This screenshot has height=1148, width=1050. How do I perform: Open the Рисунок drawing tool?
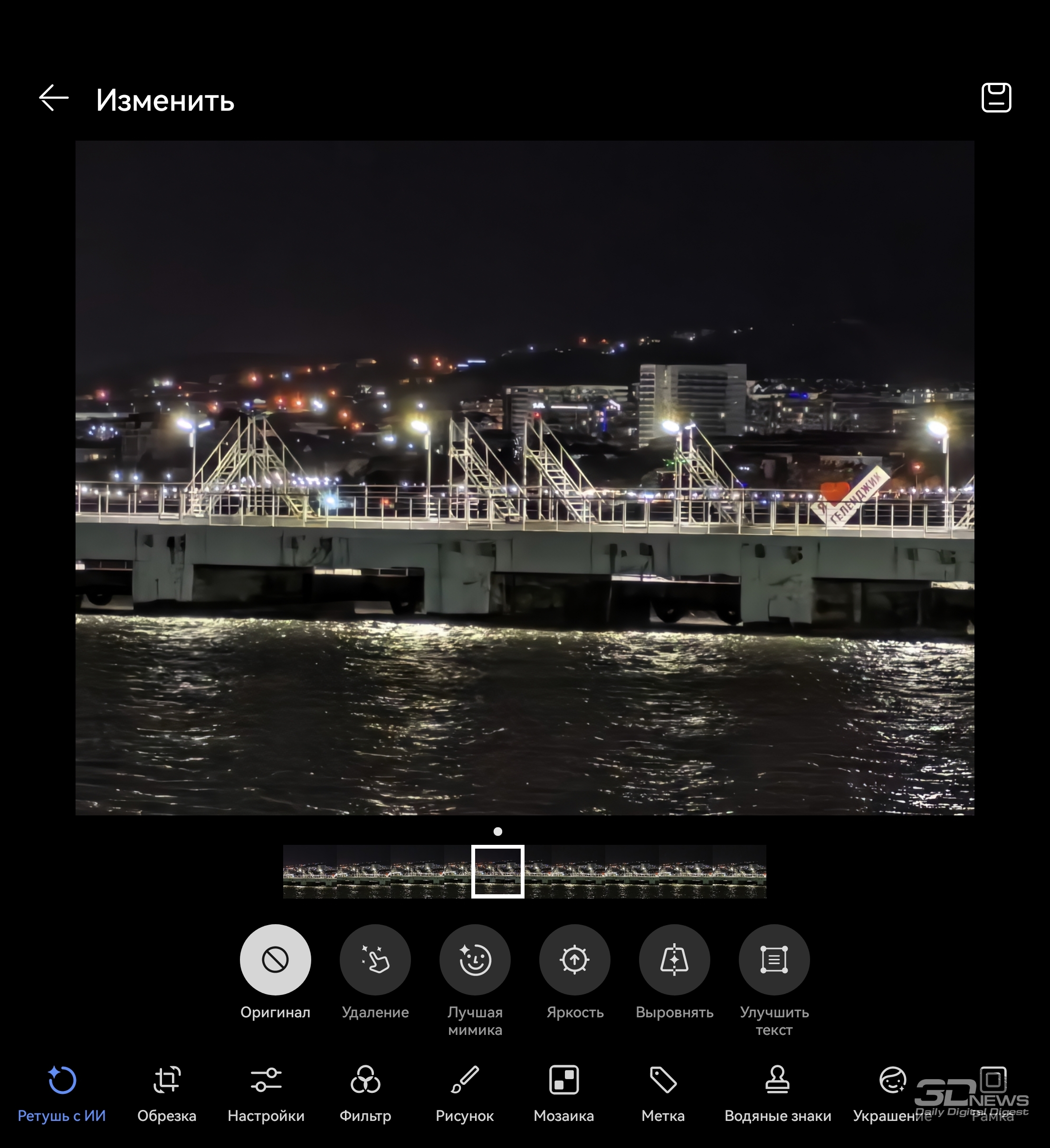pyautogui.click(x=465, y=1093)
